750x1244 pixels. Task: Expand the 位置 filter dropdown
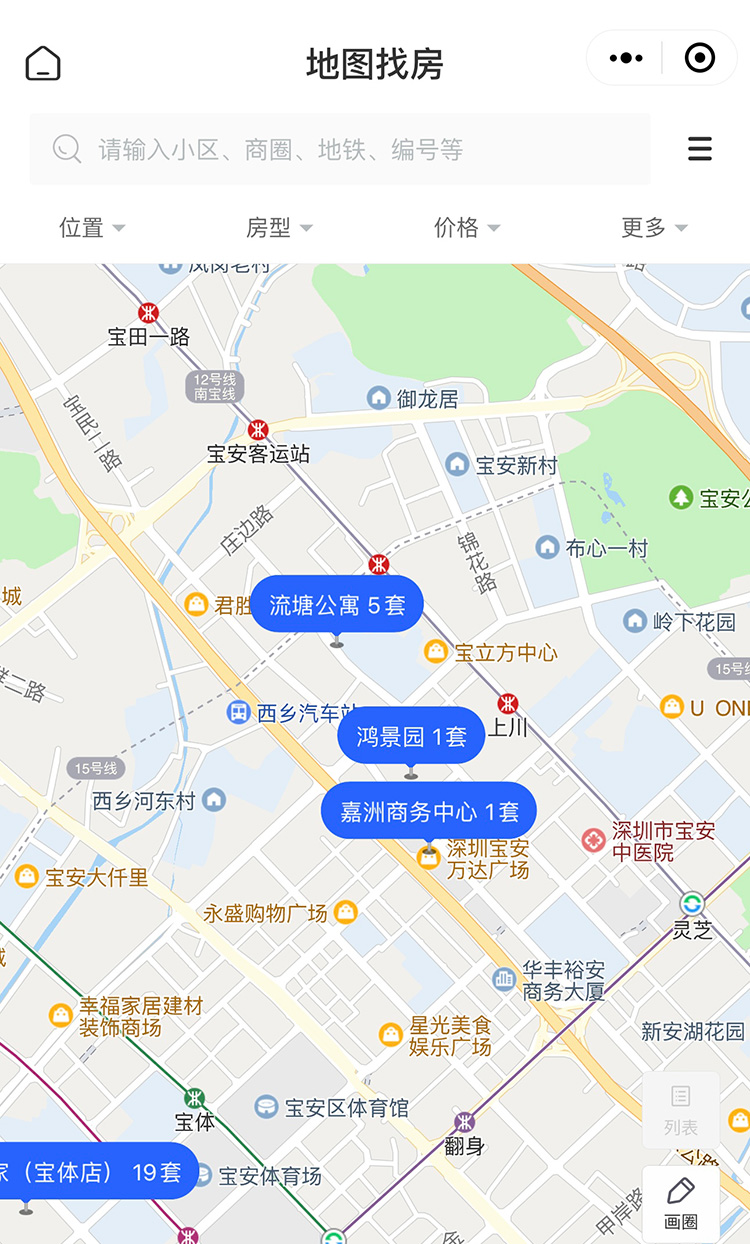[92, 228]
